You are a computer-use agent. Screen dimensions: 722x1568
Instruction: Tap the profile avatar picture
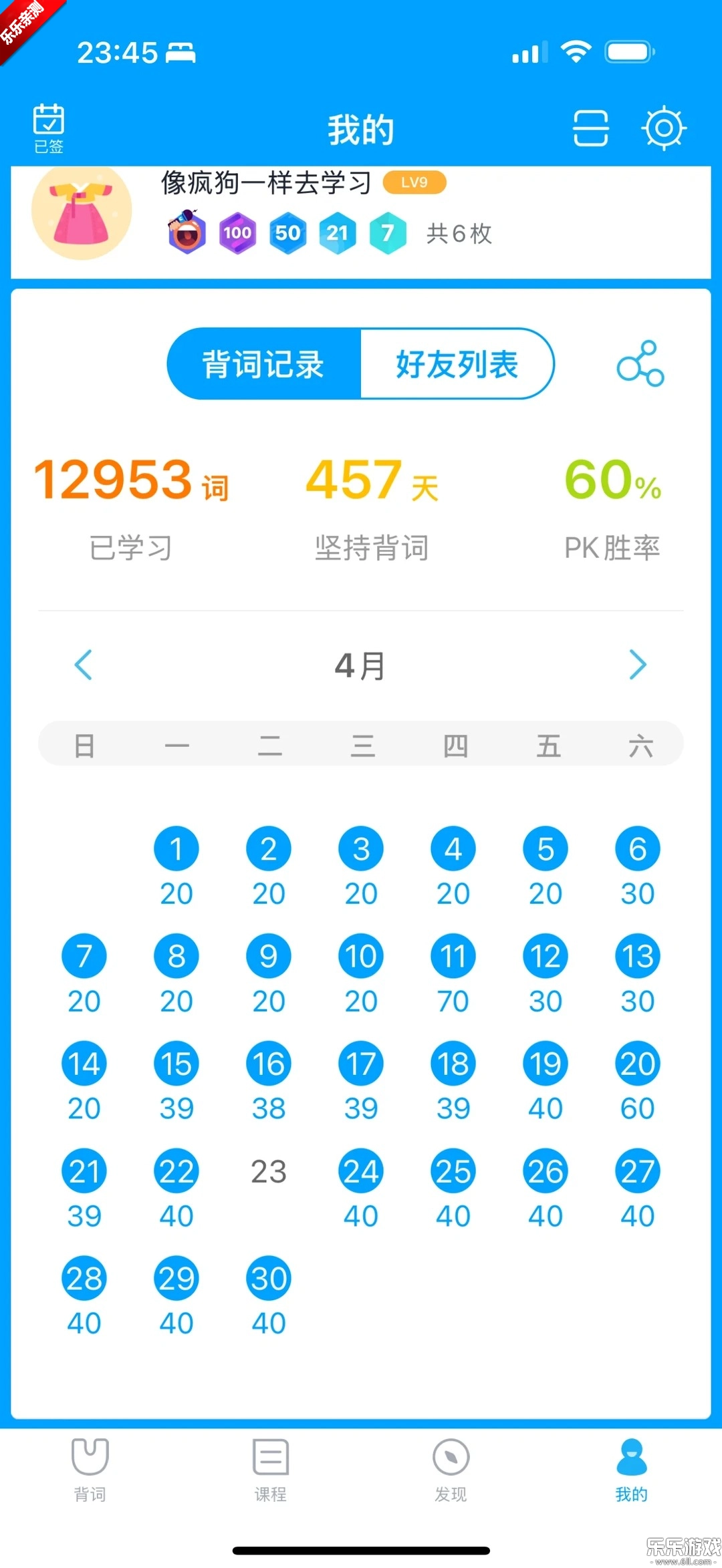(x=82, y=210)
